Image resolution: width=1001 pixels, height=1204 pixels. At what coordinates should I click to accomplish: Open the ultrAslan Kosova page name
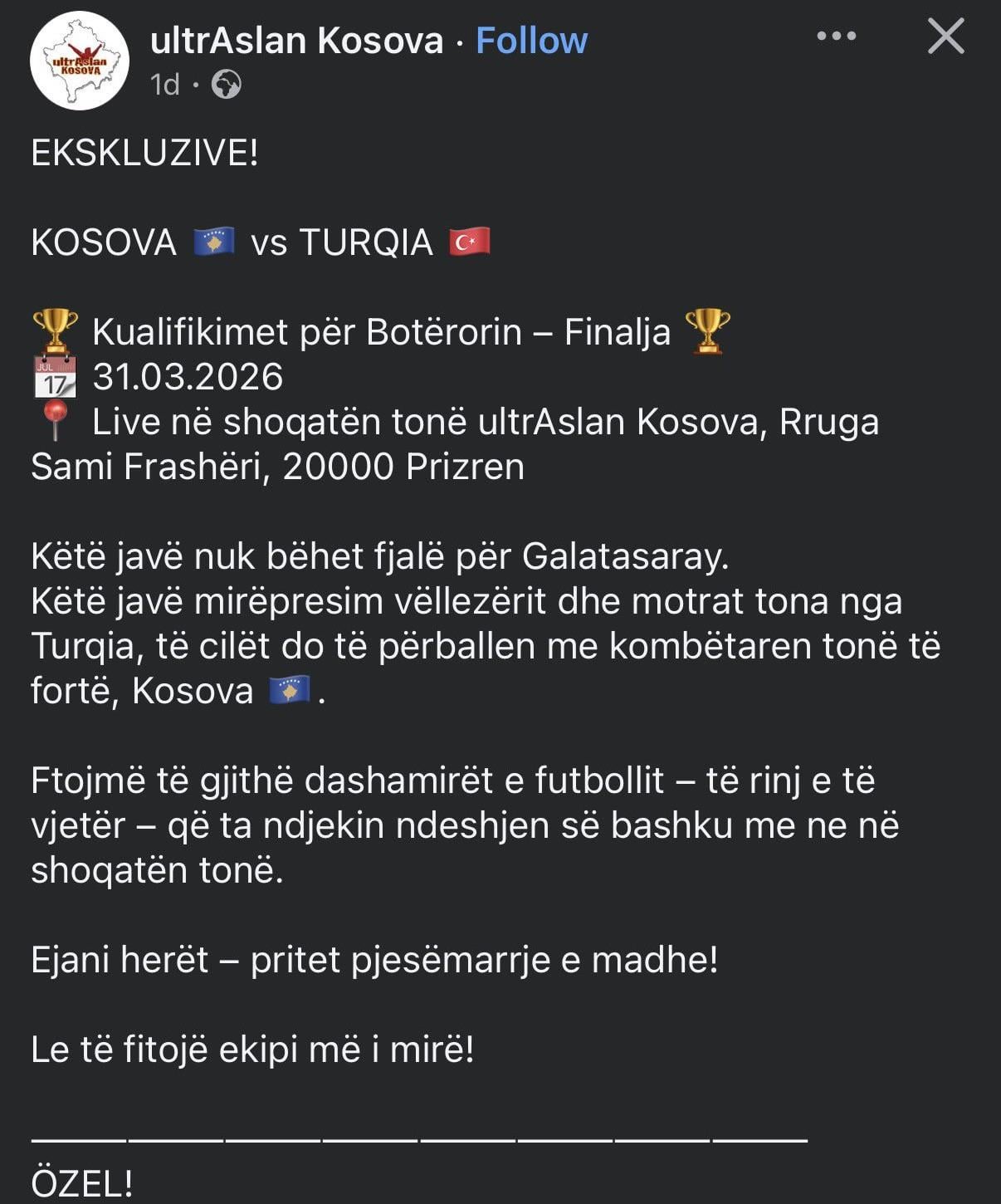pyautogui.click(x=296, y=41)
